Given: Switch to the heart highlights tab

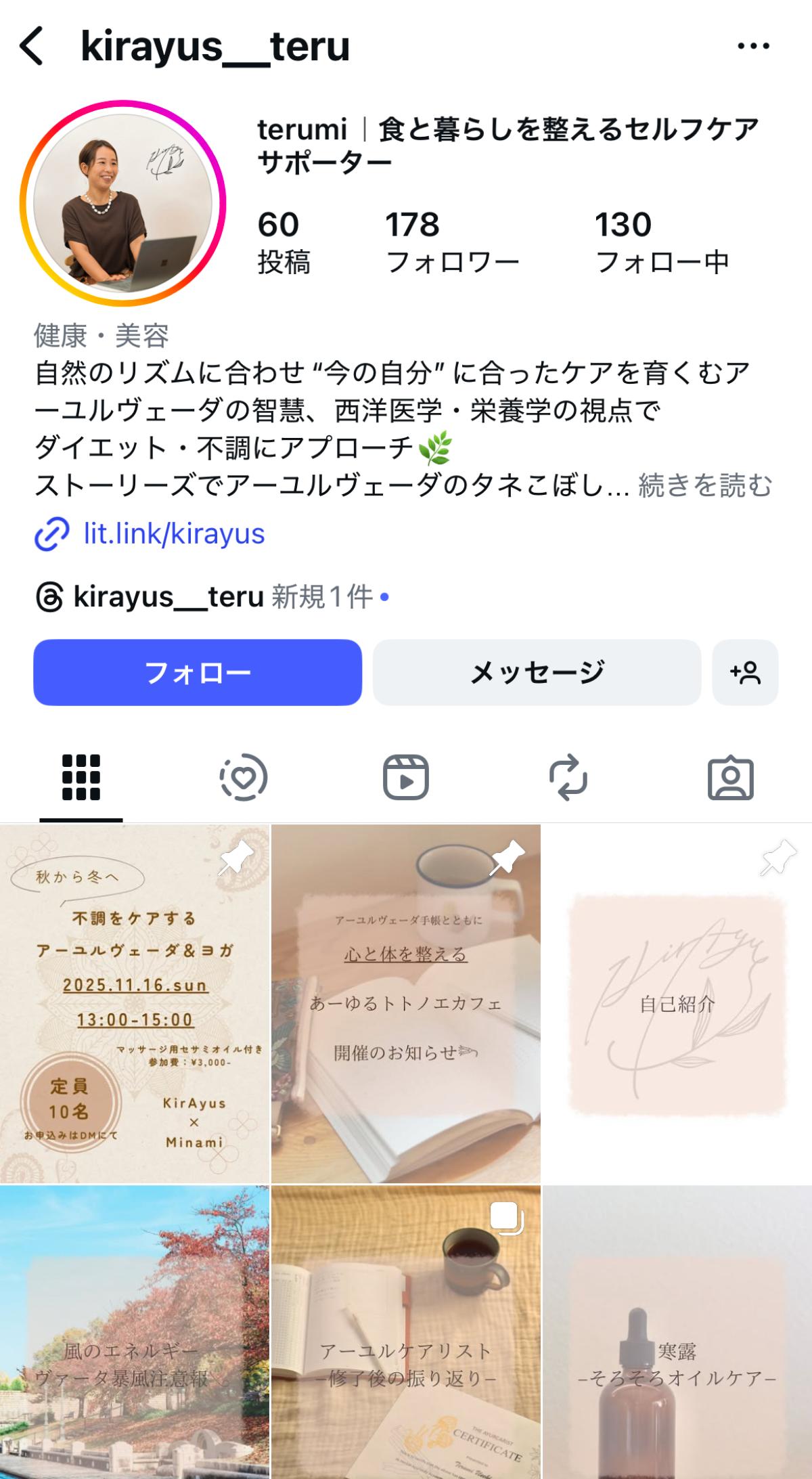Looking at the screenshot, I should tap(244, 777).
